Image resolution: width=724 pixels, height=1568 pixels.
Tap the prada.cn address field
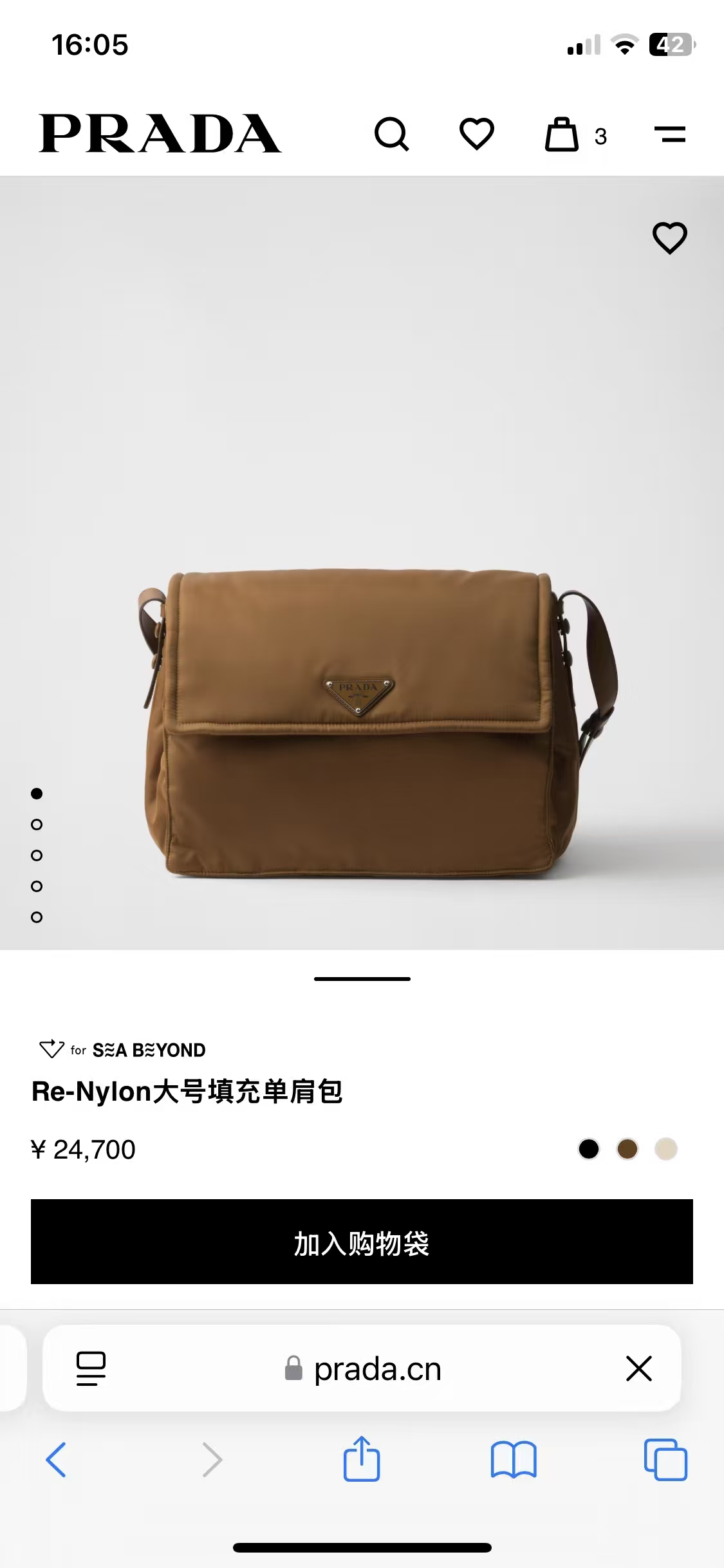point(364,1368)
